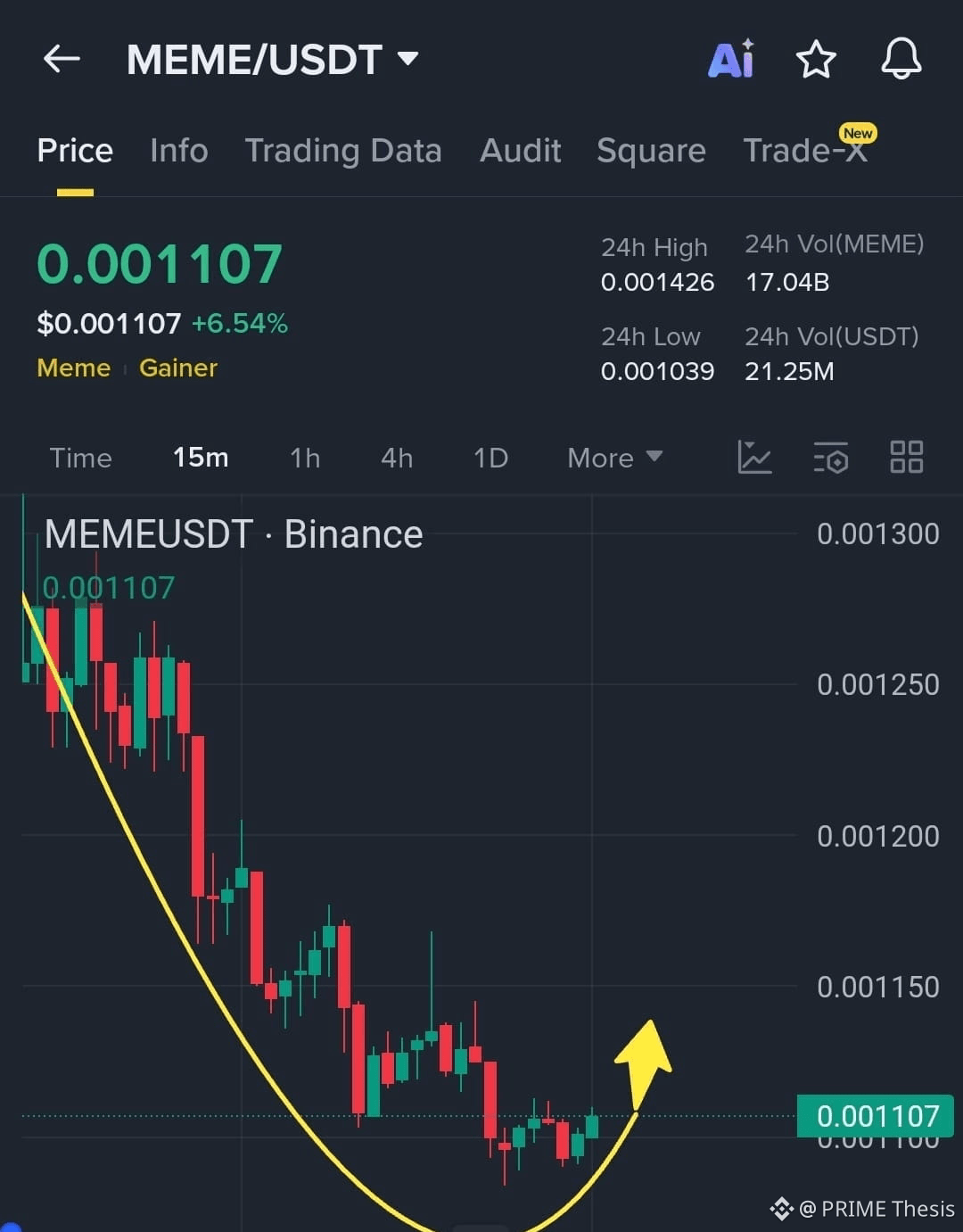963x1232 pixels.
Task: Add MEME/USDT to favorites with star
Action: tap(815, 60)
